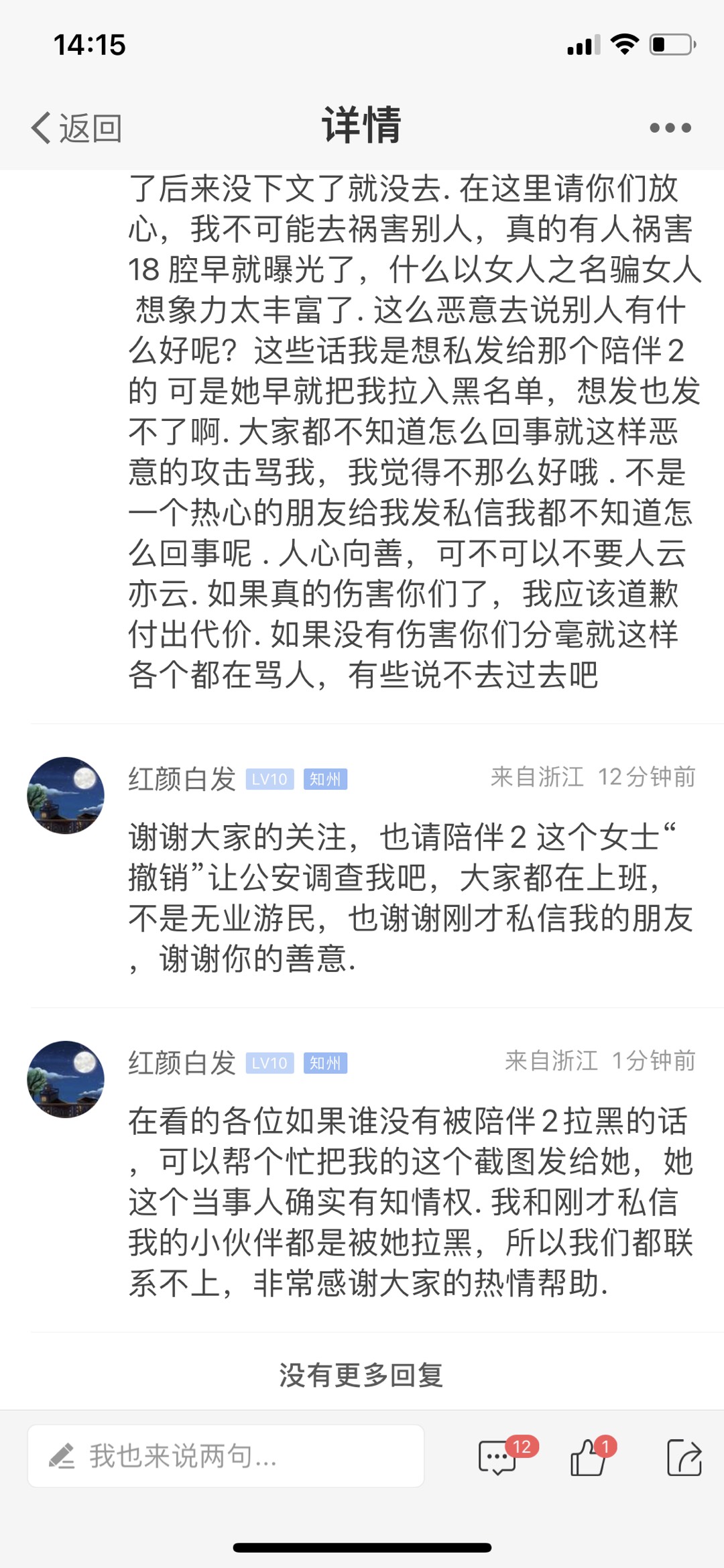Open 红颜白发 username on 1分钟前 reply

point(182,1063)
